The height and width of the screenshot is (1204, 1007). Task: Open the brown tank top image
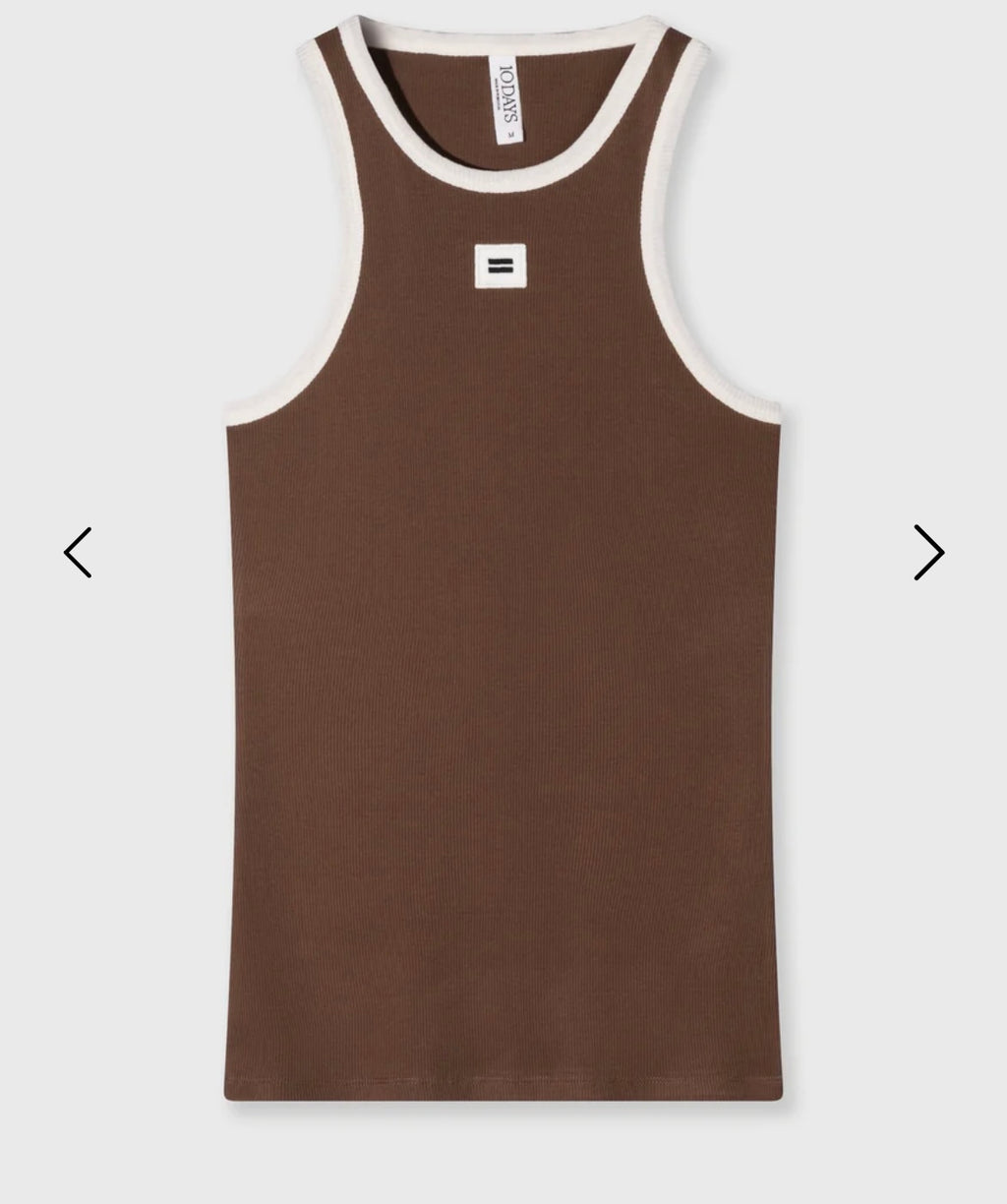click(503, 610)
